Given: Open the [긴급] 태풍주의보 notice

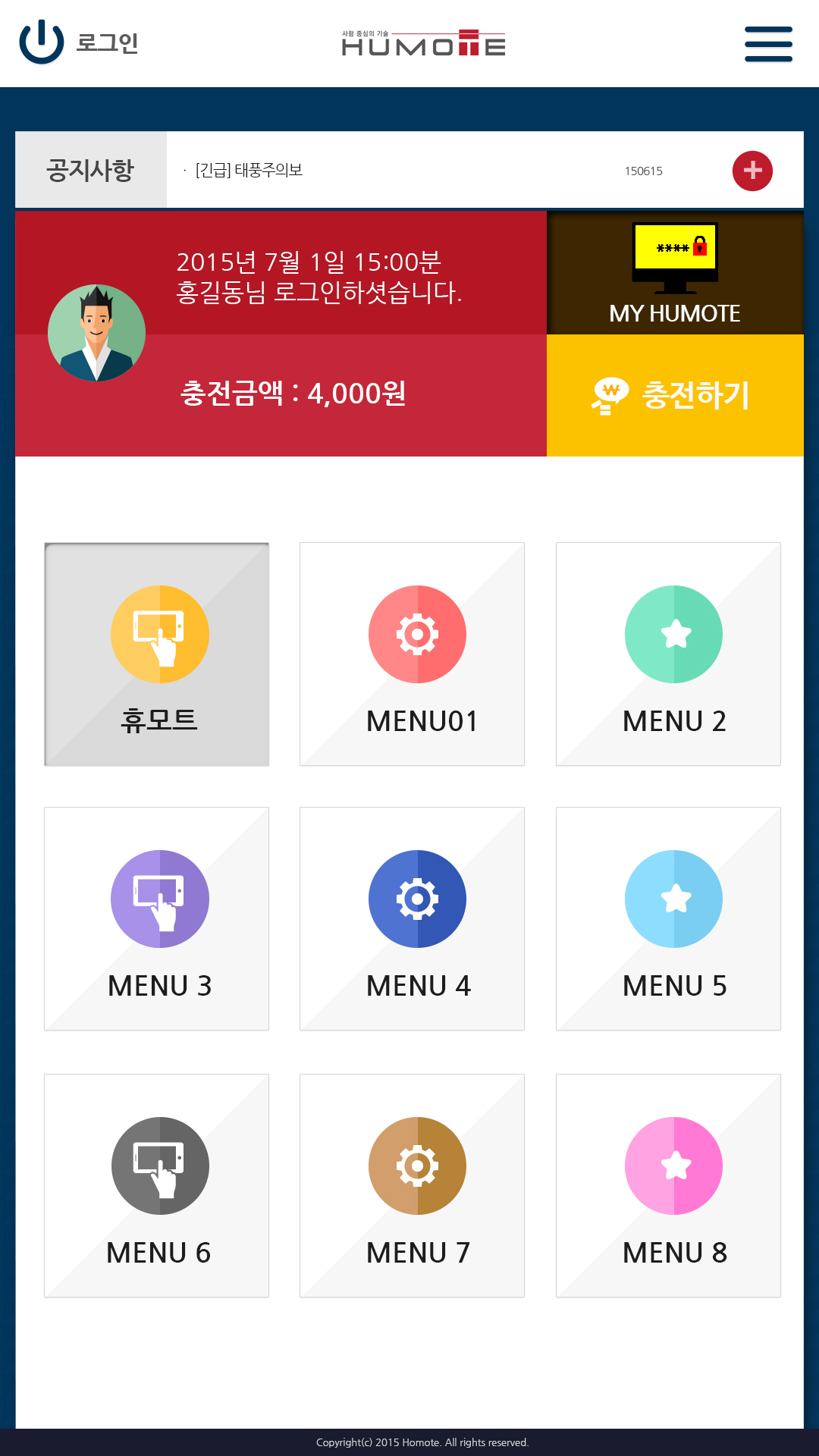Looking at the screenshot, I should [x=249, y=171].
